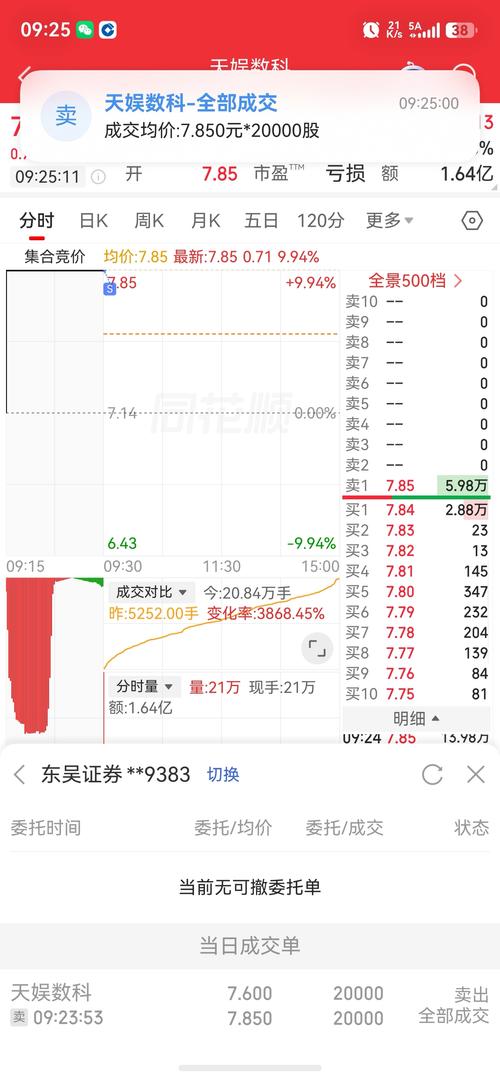Switch to the 周K chart tab

point(149,221)
